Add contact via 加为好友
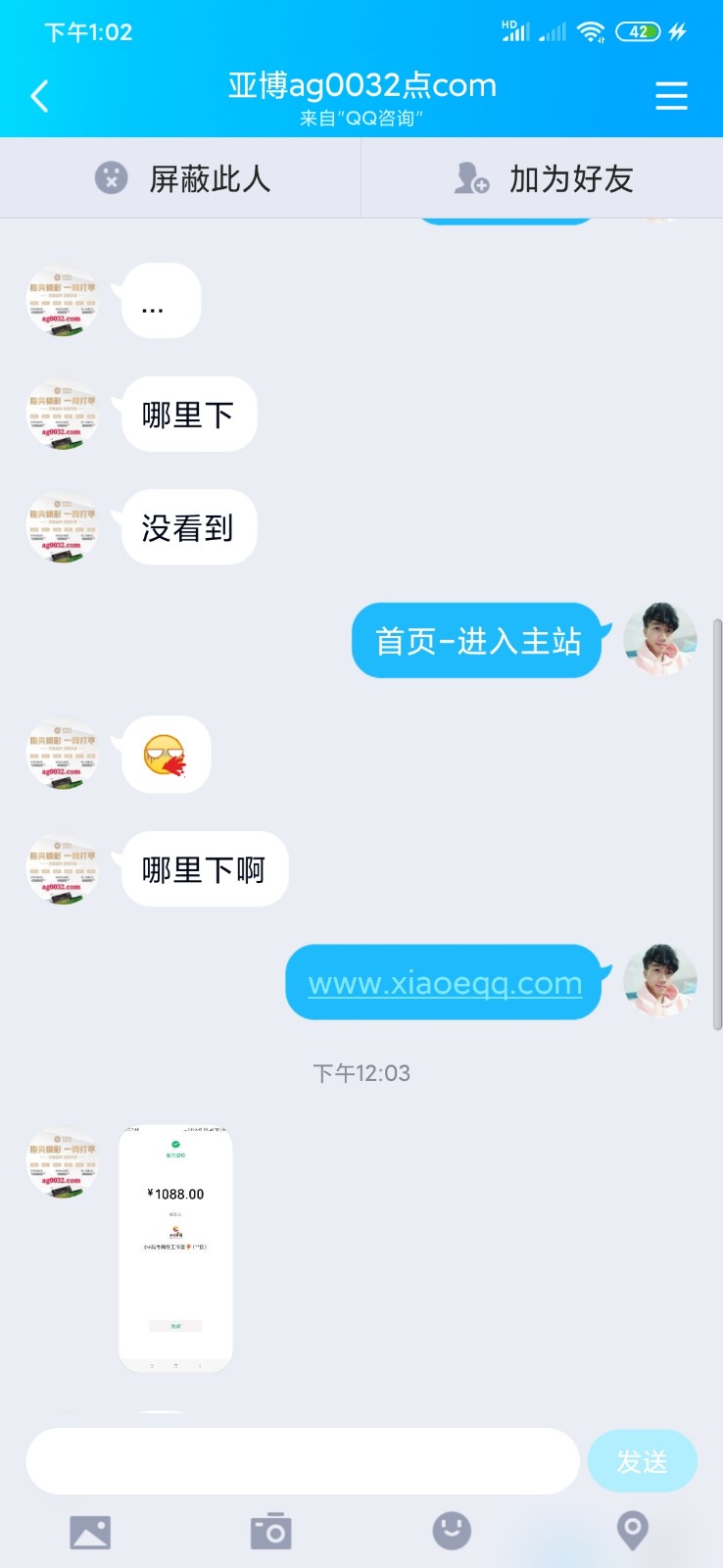Viewport: 723px width, 1568px height. [x=543, y=178]
